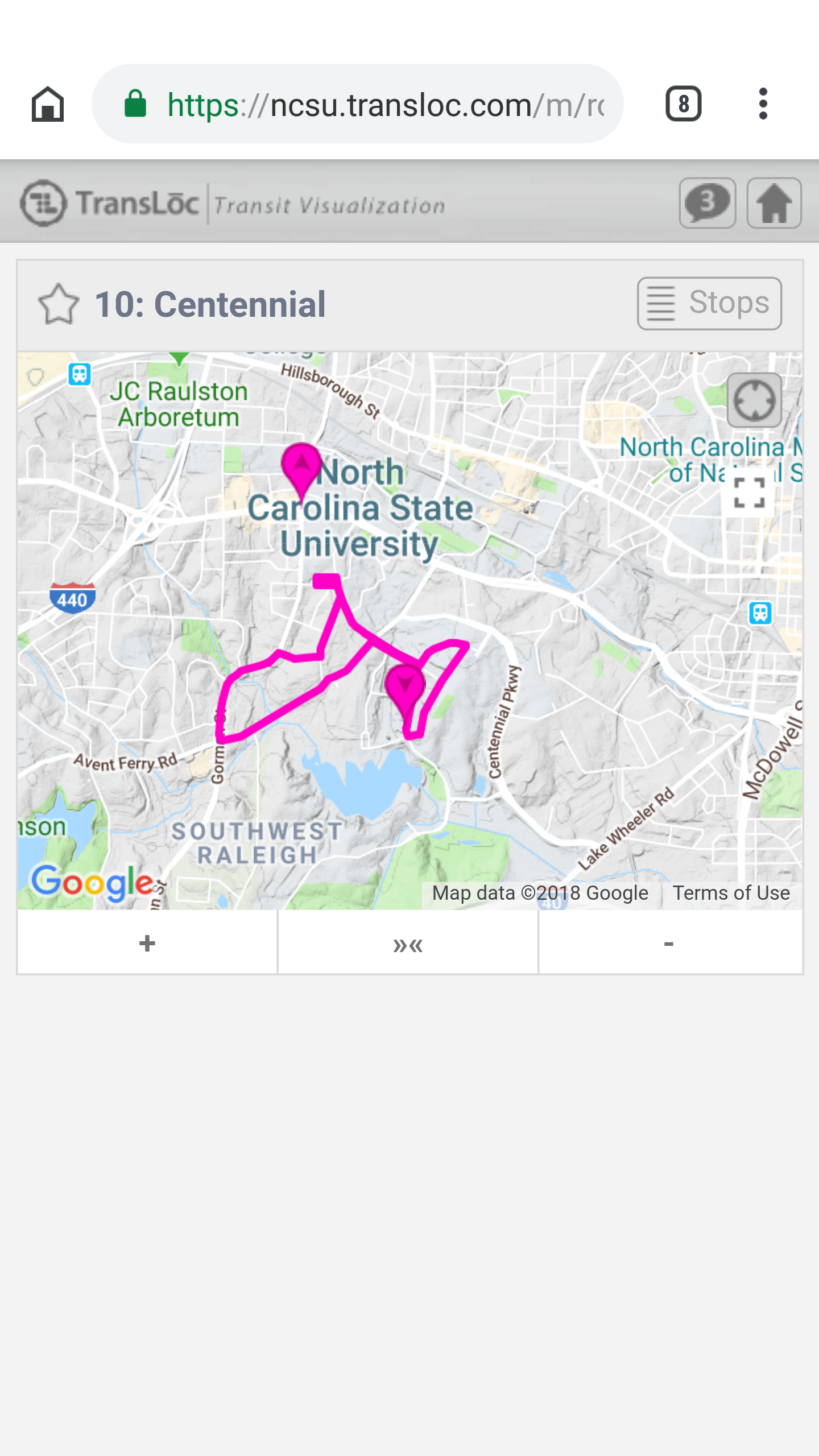Viewport: 819px width, 1456px height.
Task: Open the Terms of Use link
Action: (x=731, y=893)
